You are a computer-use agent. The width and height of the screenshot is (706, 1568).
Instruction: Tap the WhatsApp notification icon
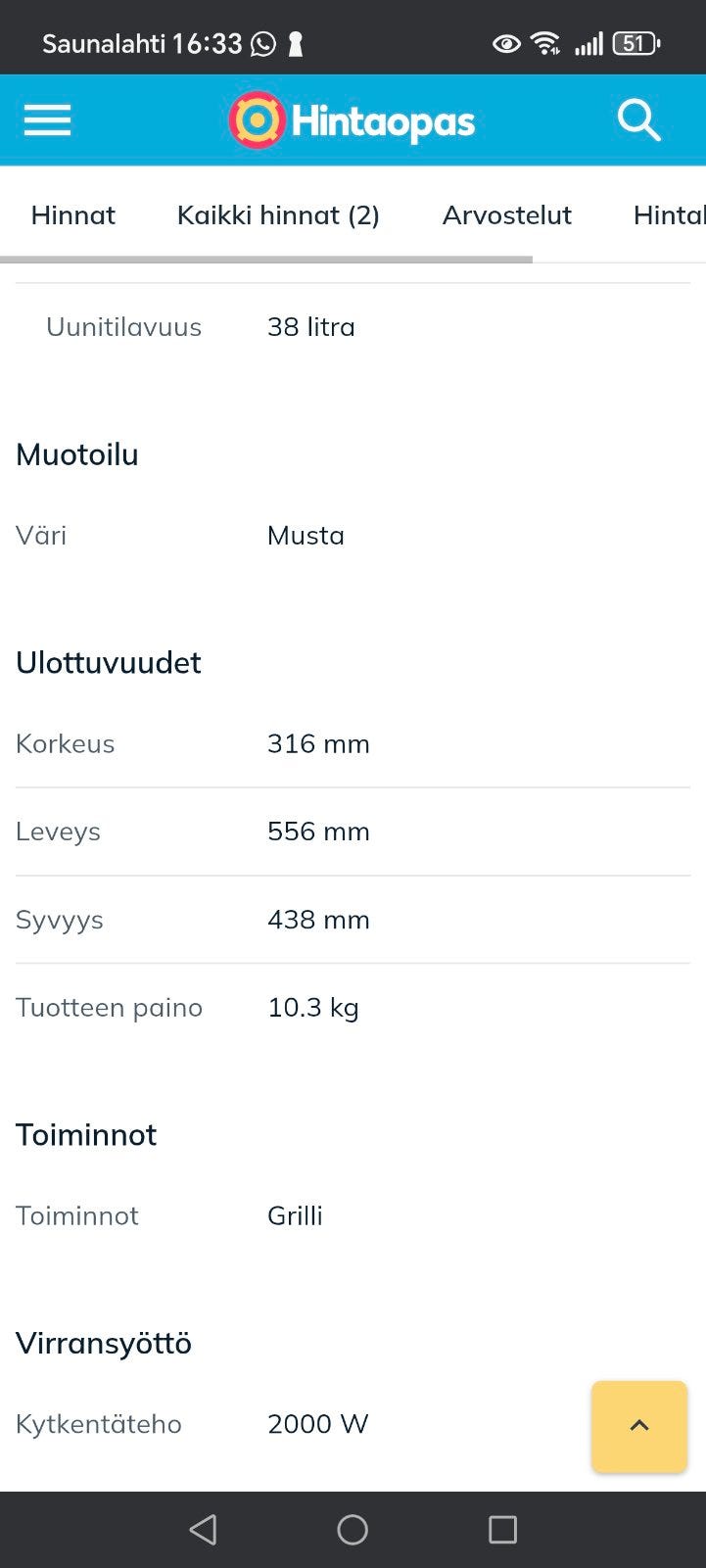tap(261, 41)
